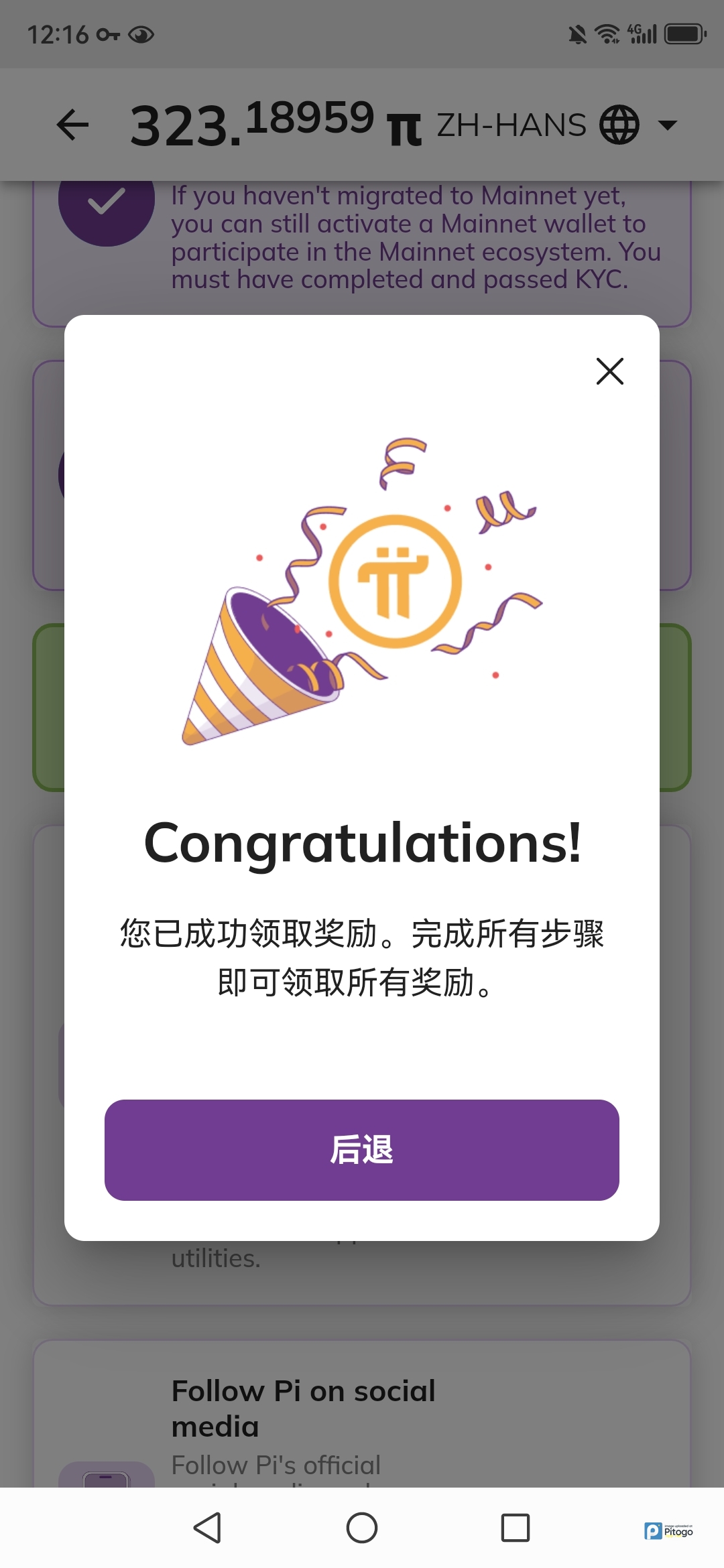Screen dimensions: 724x1568
Task: Tap the purple 后退 button
Action: coord(362,1150)
